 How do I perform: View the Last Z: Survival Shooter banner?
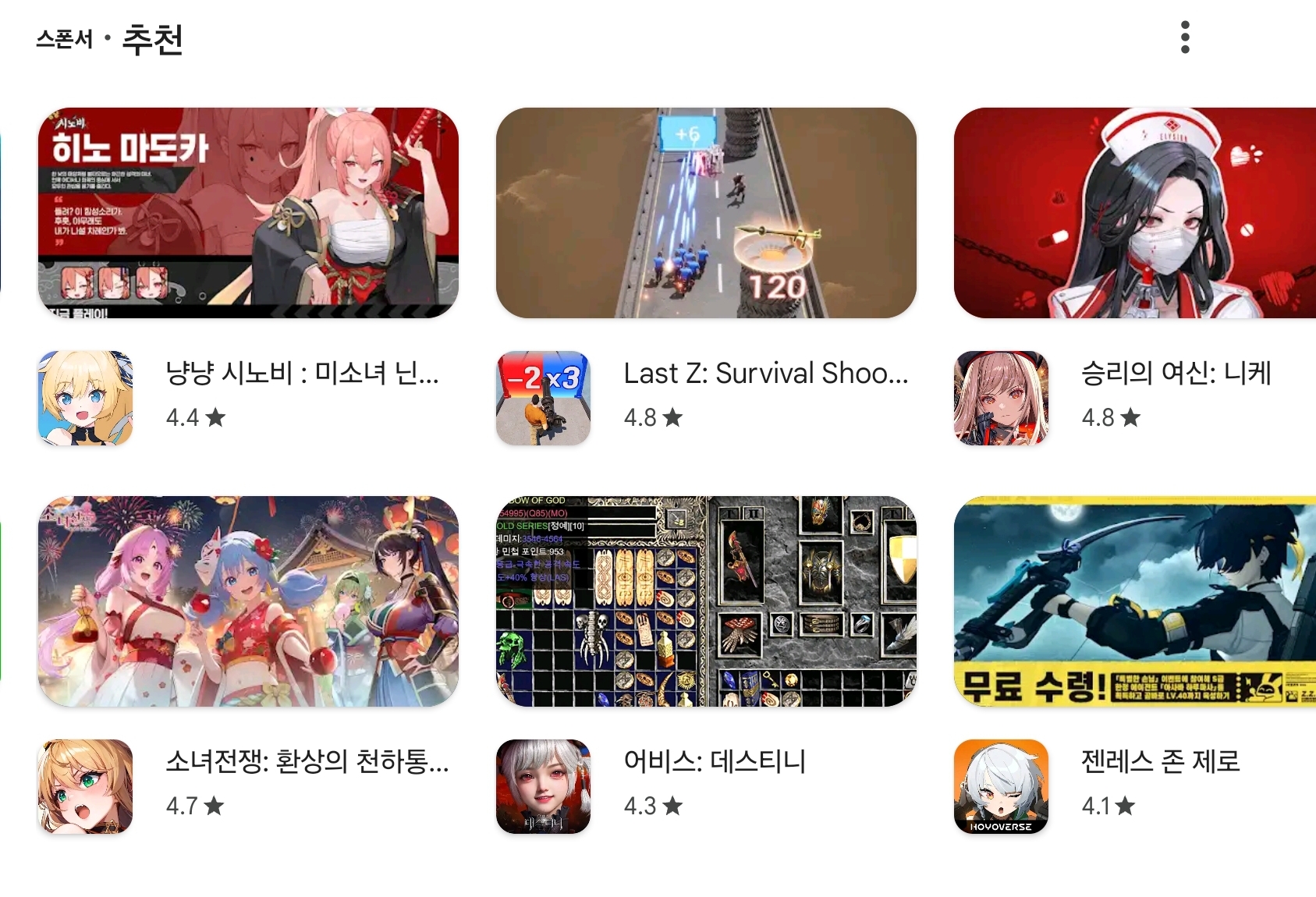pyautogui.click(x=706, y=212)
